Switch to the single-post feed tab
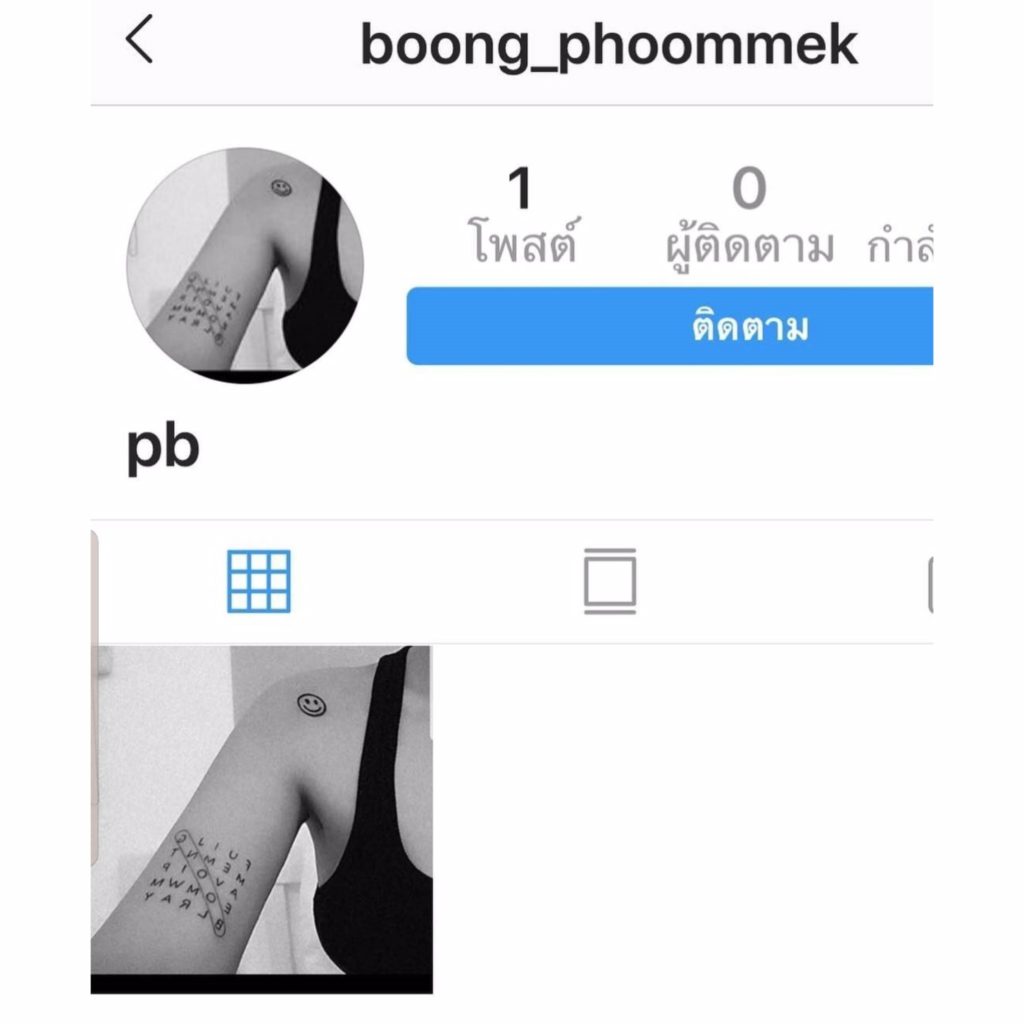This screenshot has height=1024, width=1024. point(610,581)
